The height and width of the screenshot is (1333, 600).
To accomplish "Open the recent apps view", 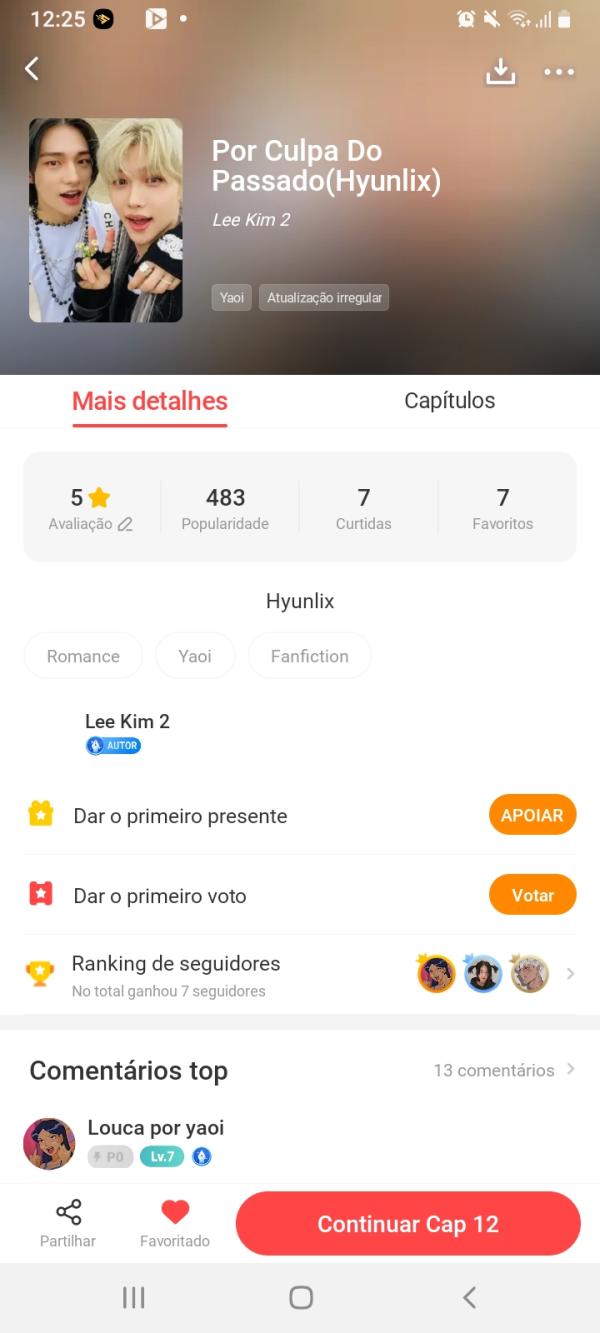I will tap(133, 1297).
